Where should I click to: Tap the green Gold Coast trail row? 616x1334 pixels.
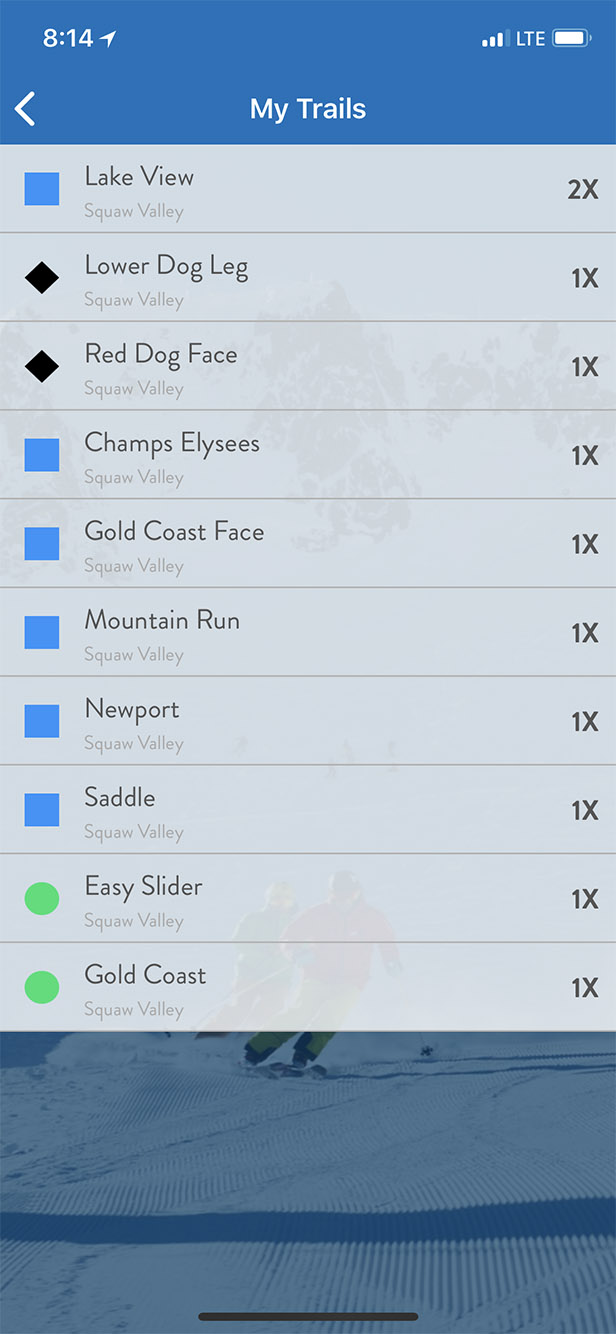coord(308,987)
